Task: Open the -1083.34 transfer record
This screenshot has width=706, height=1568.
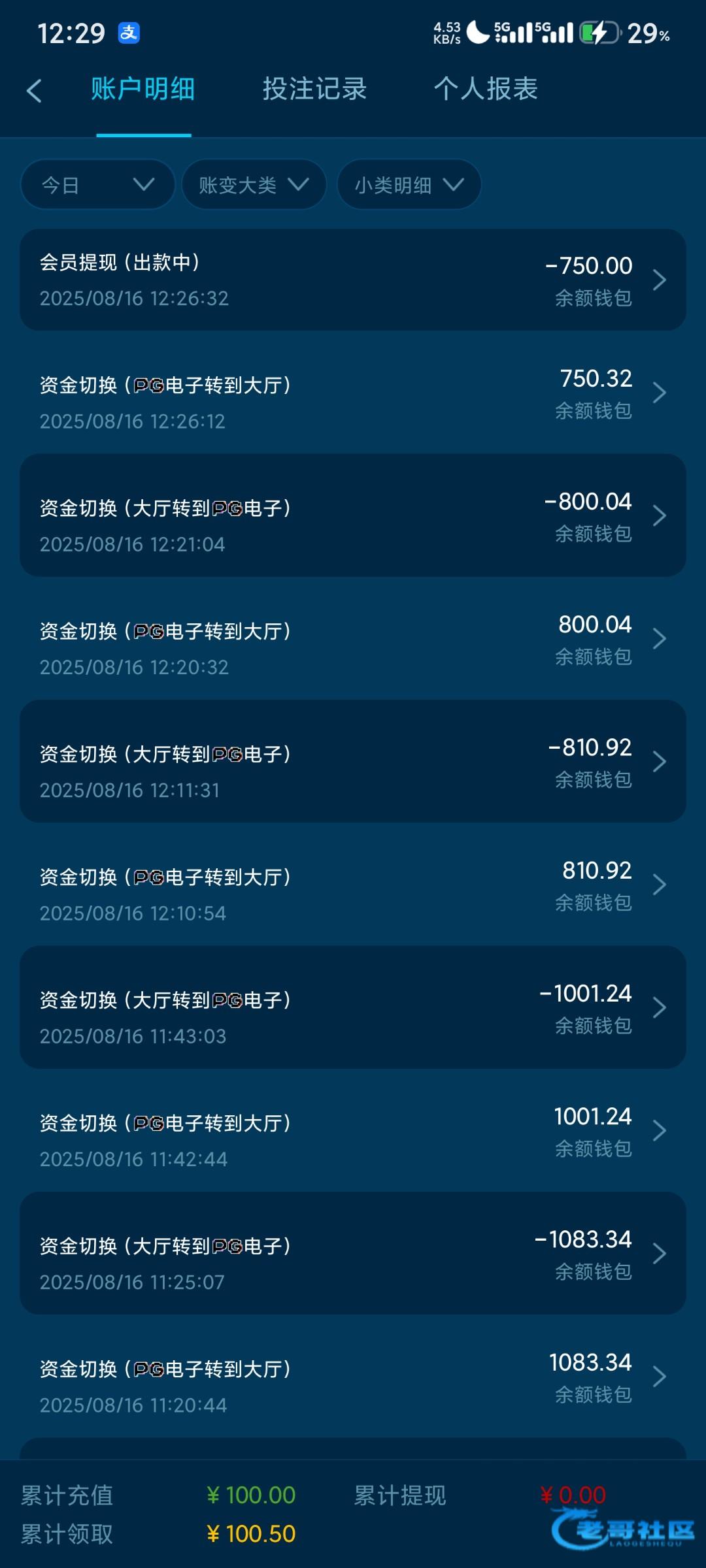Action: (x=353, y=1253)
